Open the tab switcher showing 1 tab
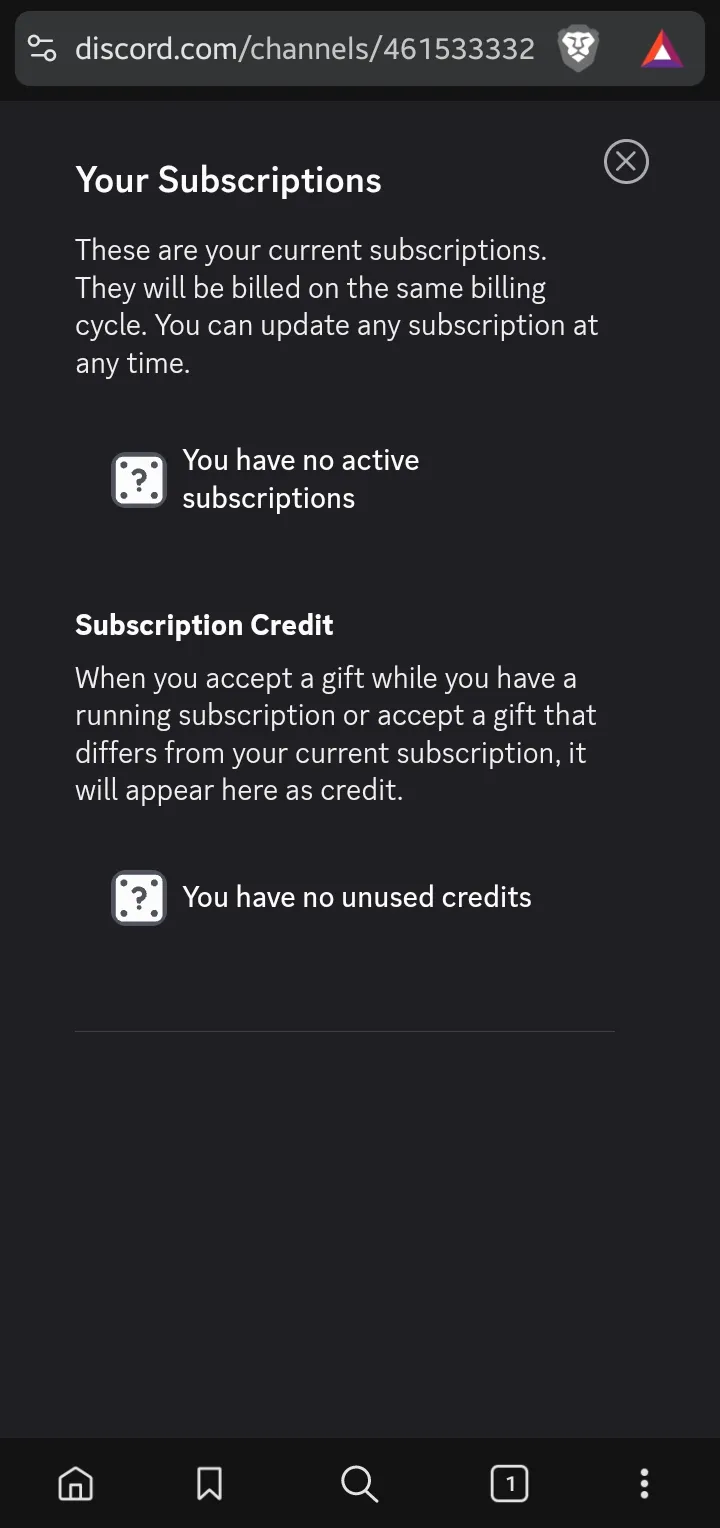The height and width of the screenshot is (1528, 720). [509, 1484]
